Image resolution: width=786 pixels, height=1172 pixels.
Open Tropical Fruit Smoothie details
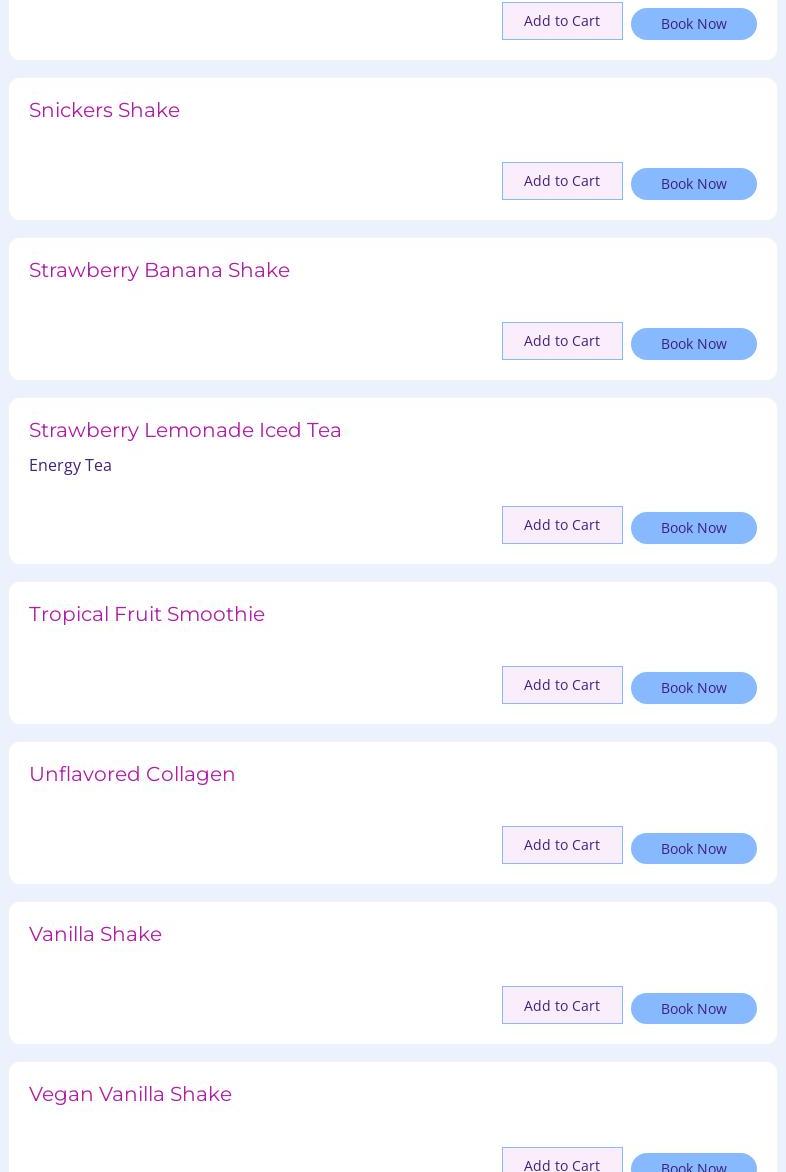(x=147, y=614)
